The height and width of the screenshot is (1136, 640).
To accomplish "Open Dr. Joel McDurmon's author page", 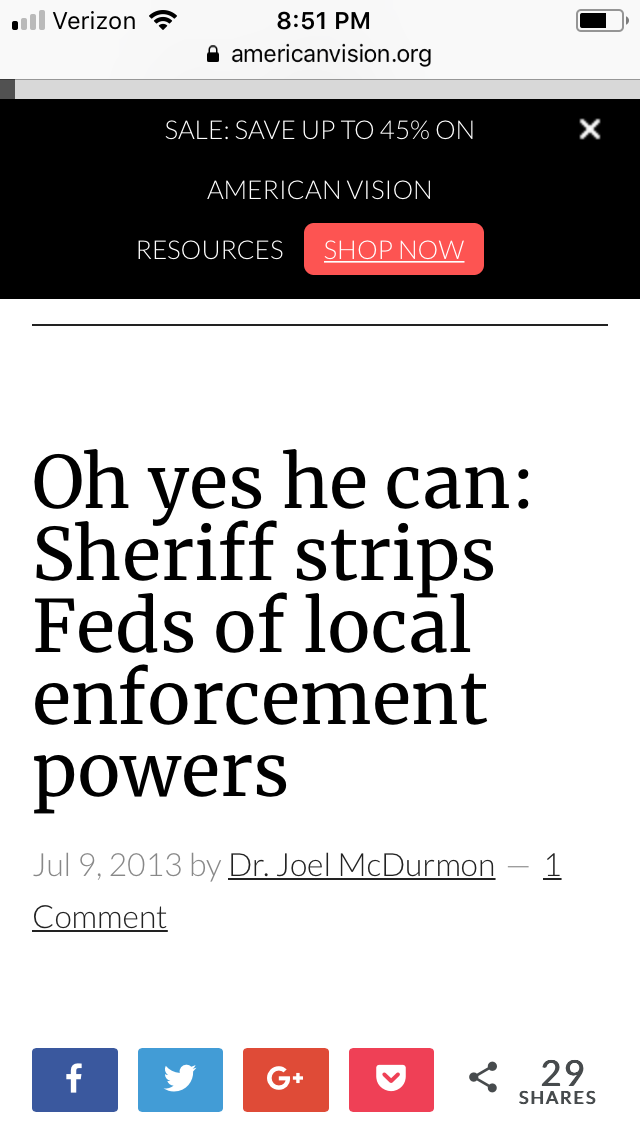I will click(x=361, y=865).
